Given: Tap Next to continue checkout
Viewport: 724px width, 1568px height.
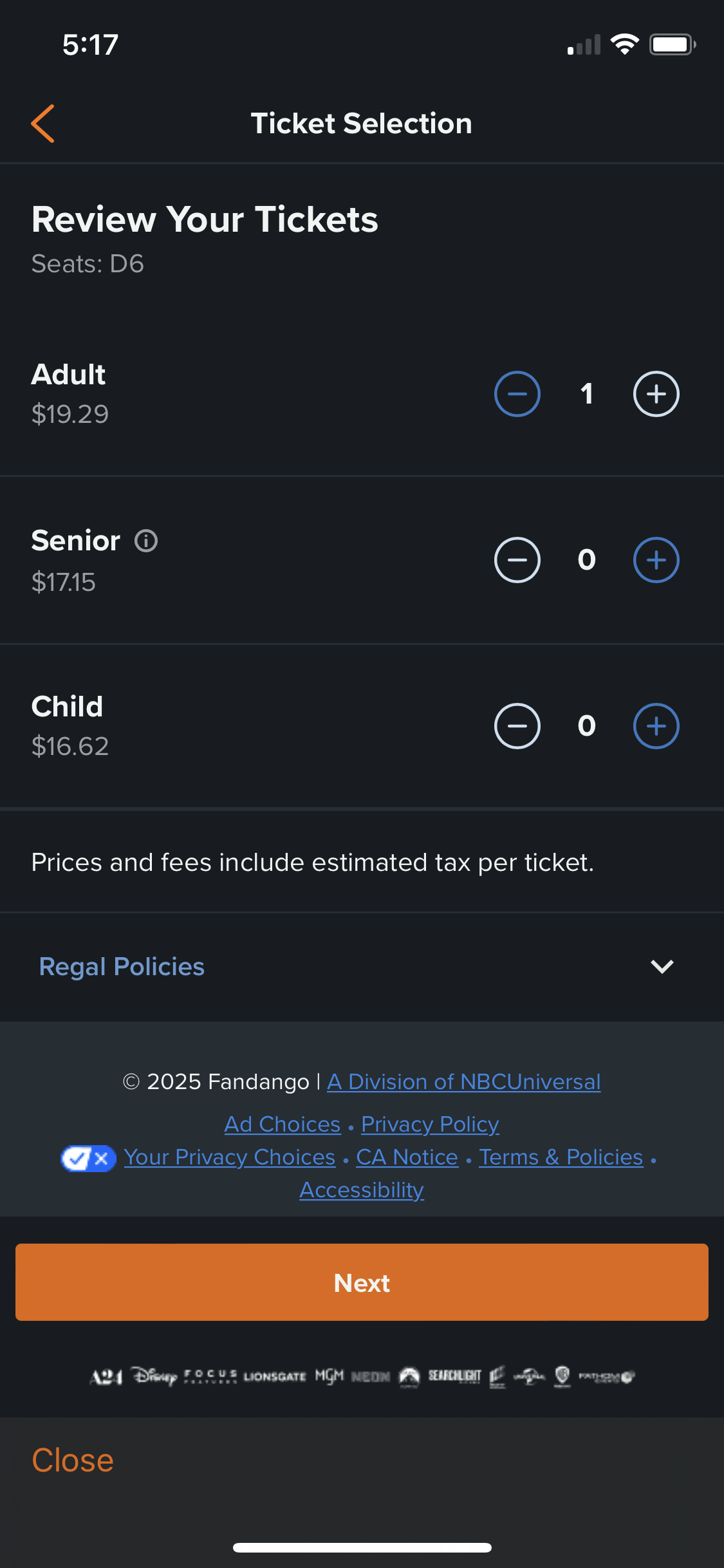Looking at the screenshot, I should tap(362, 1282).
